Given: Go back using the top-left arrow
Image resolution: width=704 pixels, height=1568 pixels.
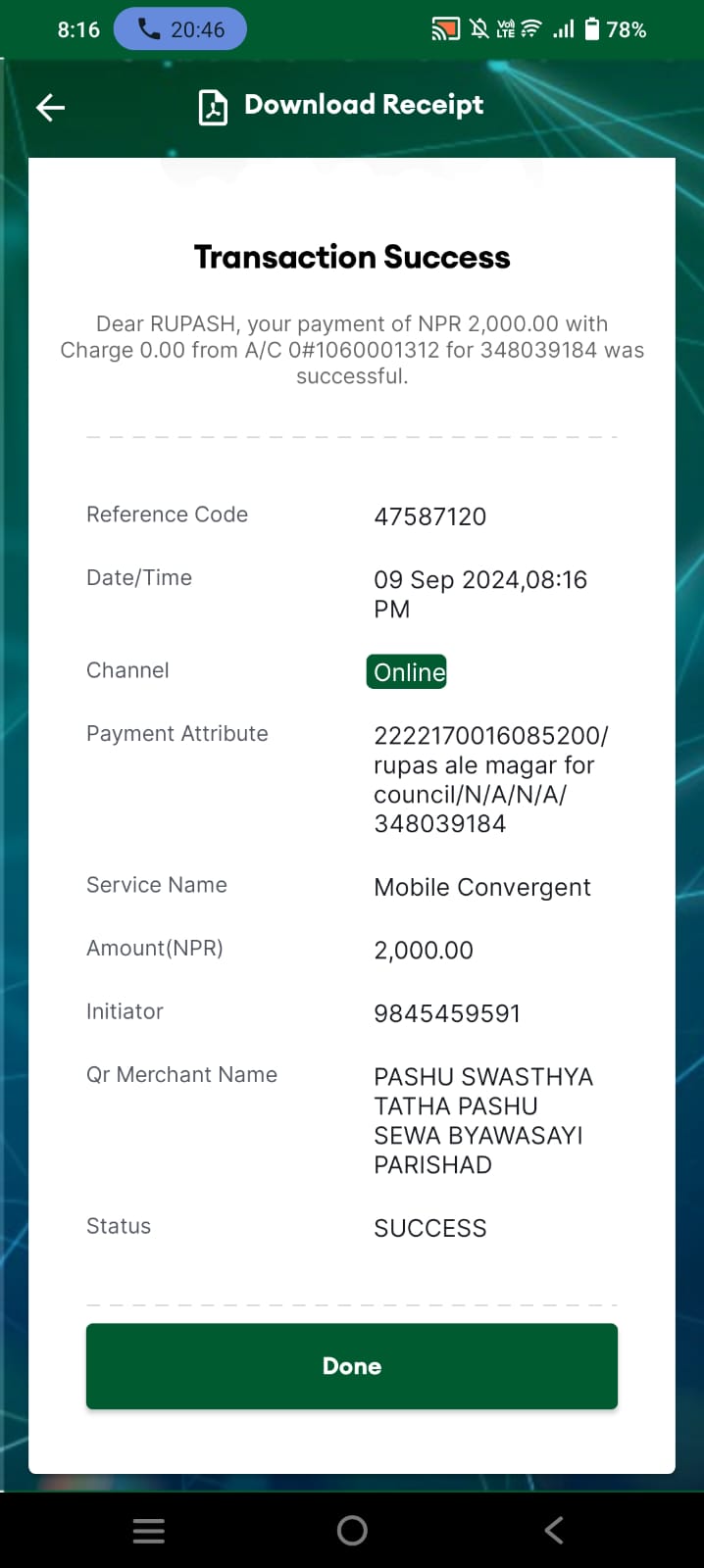Looking at the screenshot, I should point(50,107).
